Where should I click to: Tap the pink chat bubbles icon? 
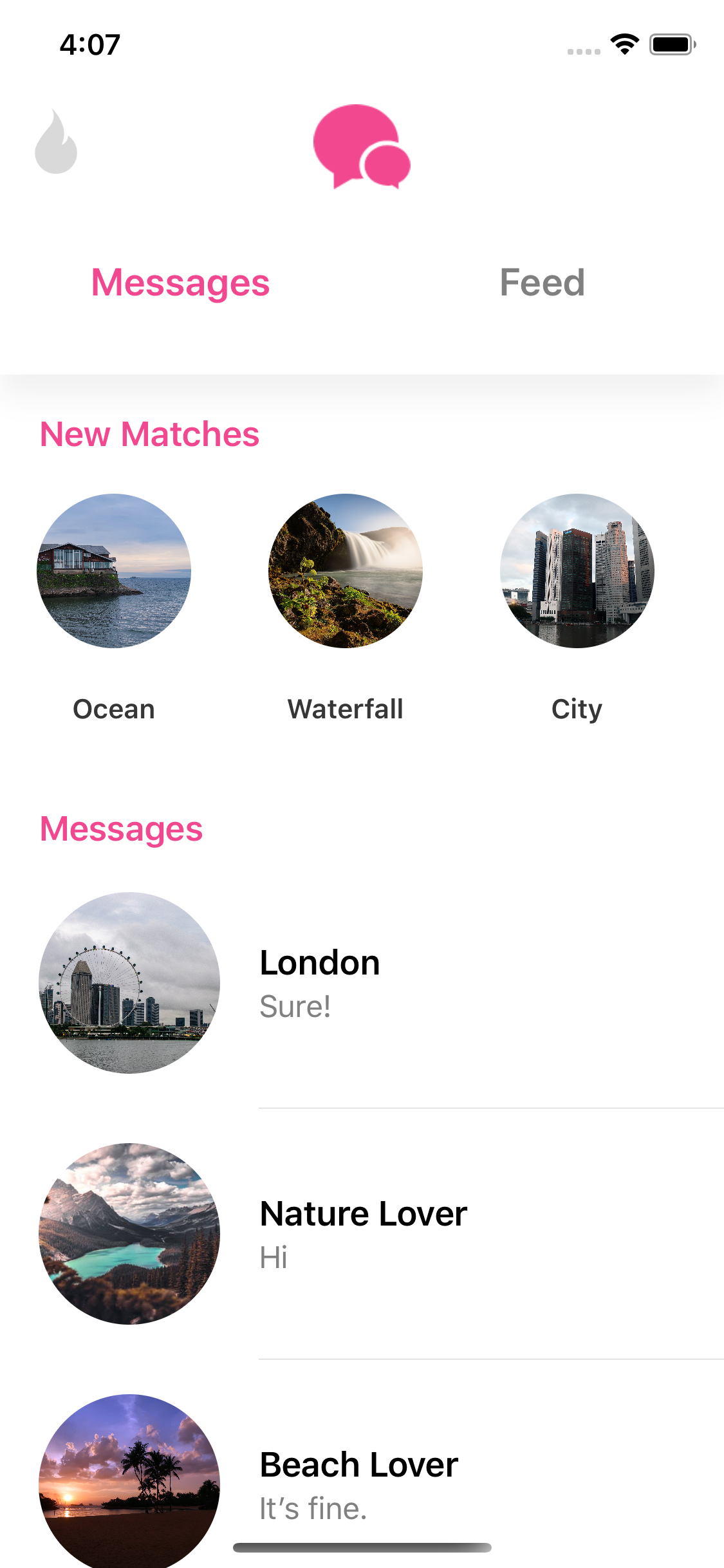(x=362, y=147)
